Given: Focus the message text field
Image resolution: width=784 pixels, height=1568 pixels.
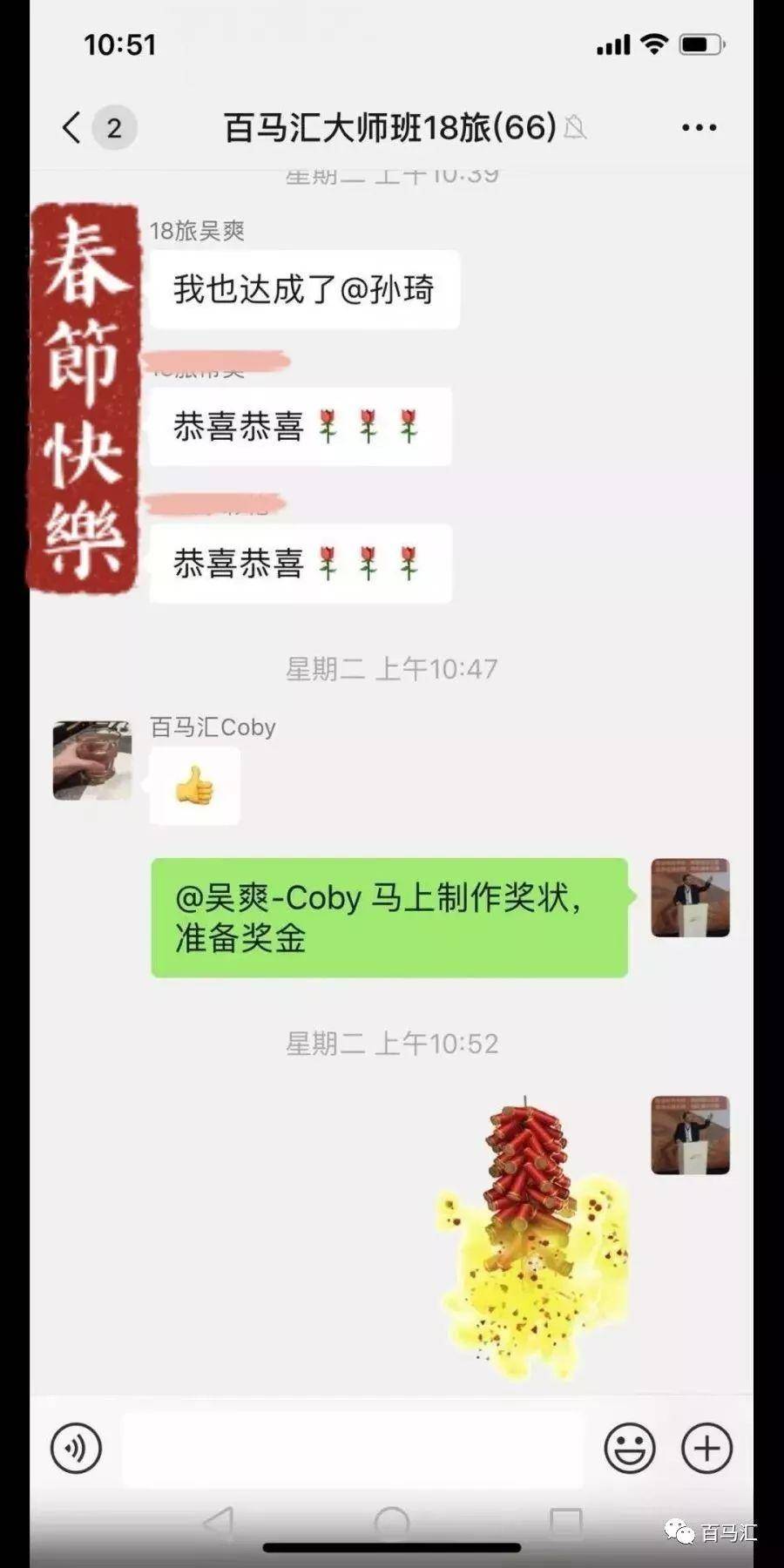Looking at the screenshot, I should pyautogui.click(x=352, y=1448).
